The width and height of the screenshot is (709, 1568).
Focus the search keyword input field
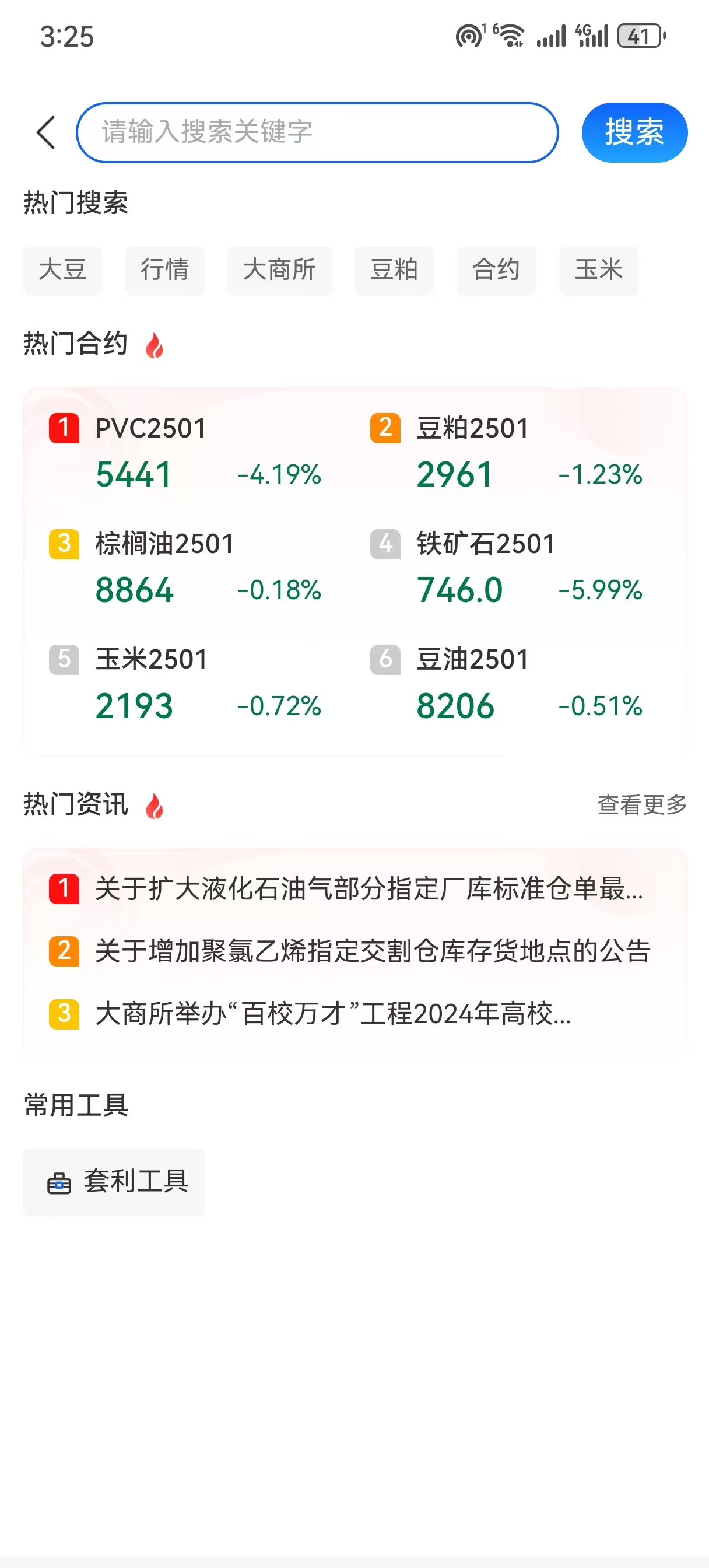coord(317,132)
